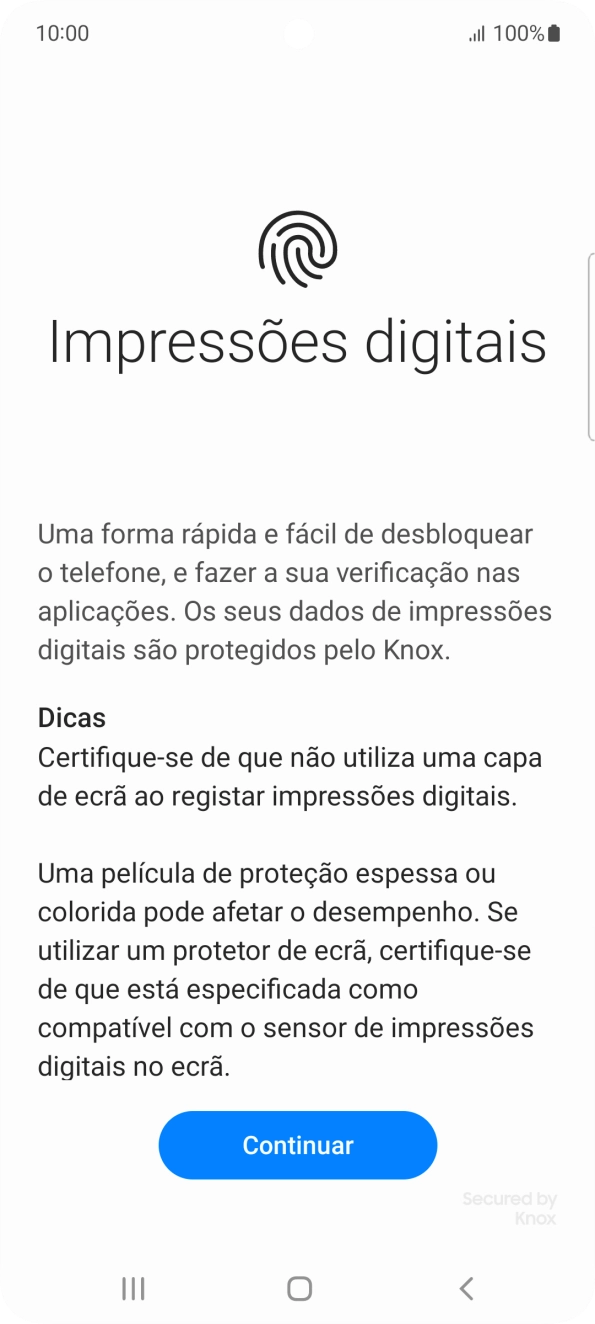Tap the Continuar button
Viewport: 595px width, 1324px height.
point(298,1145)
